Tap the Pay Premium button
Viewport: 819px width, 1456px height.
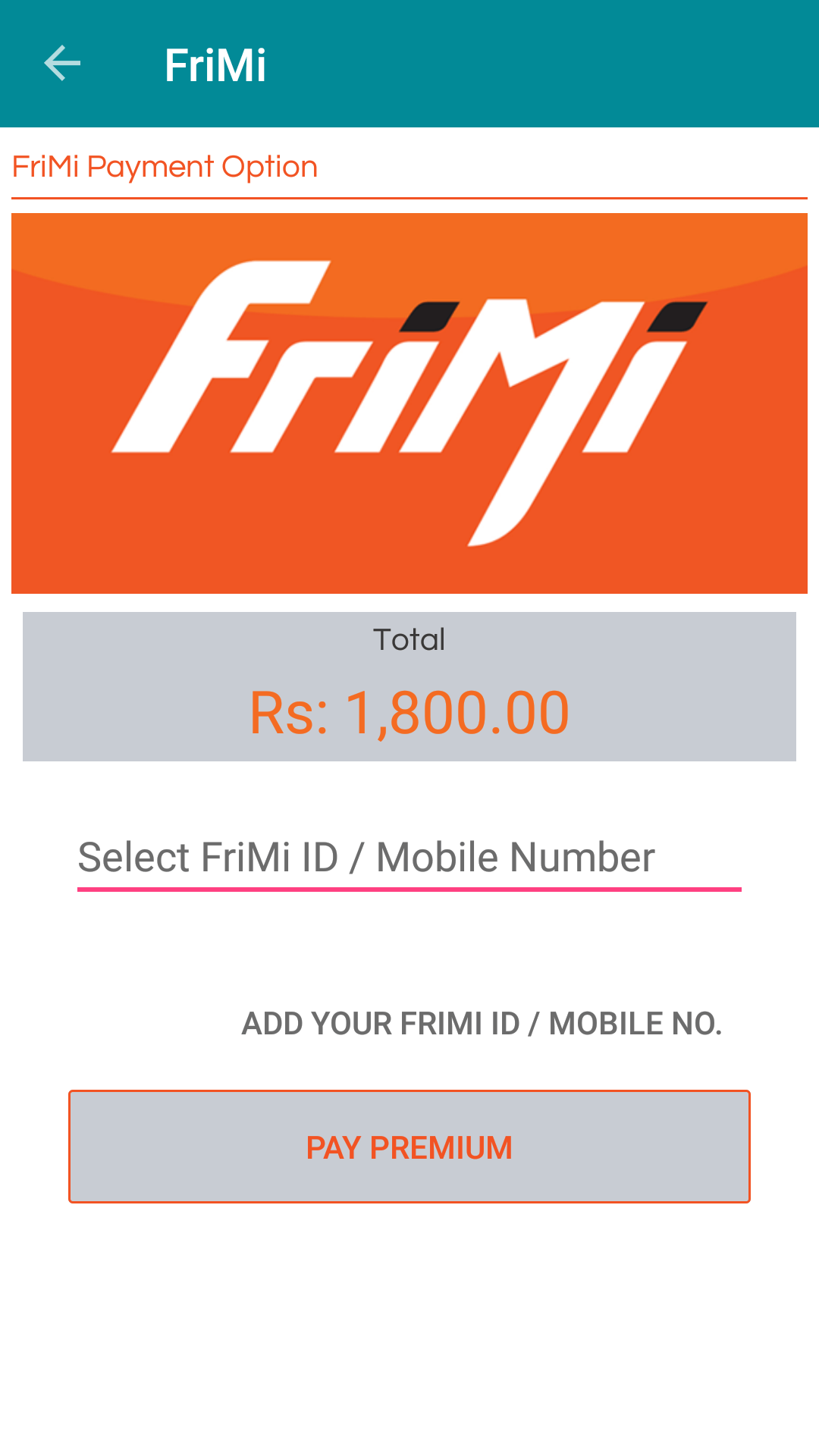click(x=409, y=1147)
